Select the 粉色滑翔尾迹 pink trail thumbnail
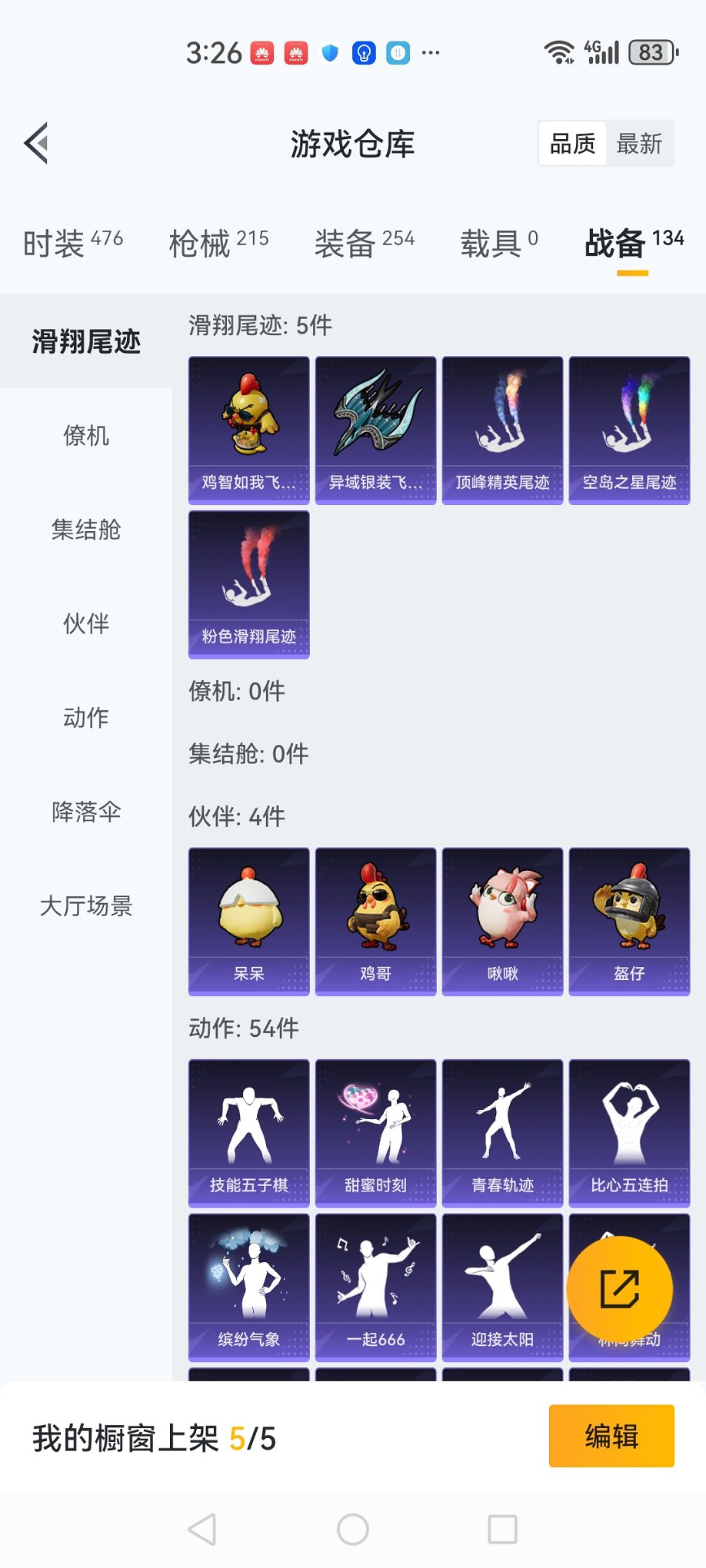Image resolution: width=706 pixels, height=1568 pixels. coord(248,583)
